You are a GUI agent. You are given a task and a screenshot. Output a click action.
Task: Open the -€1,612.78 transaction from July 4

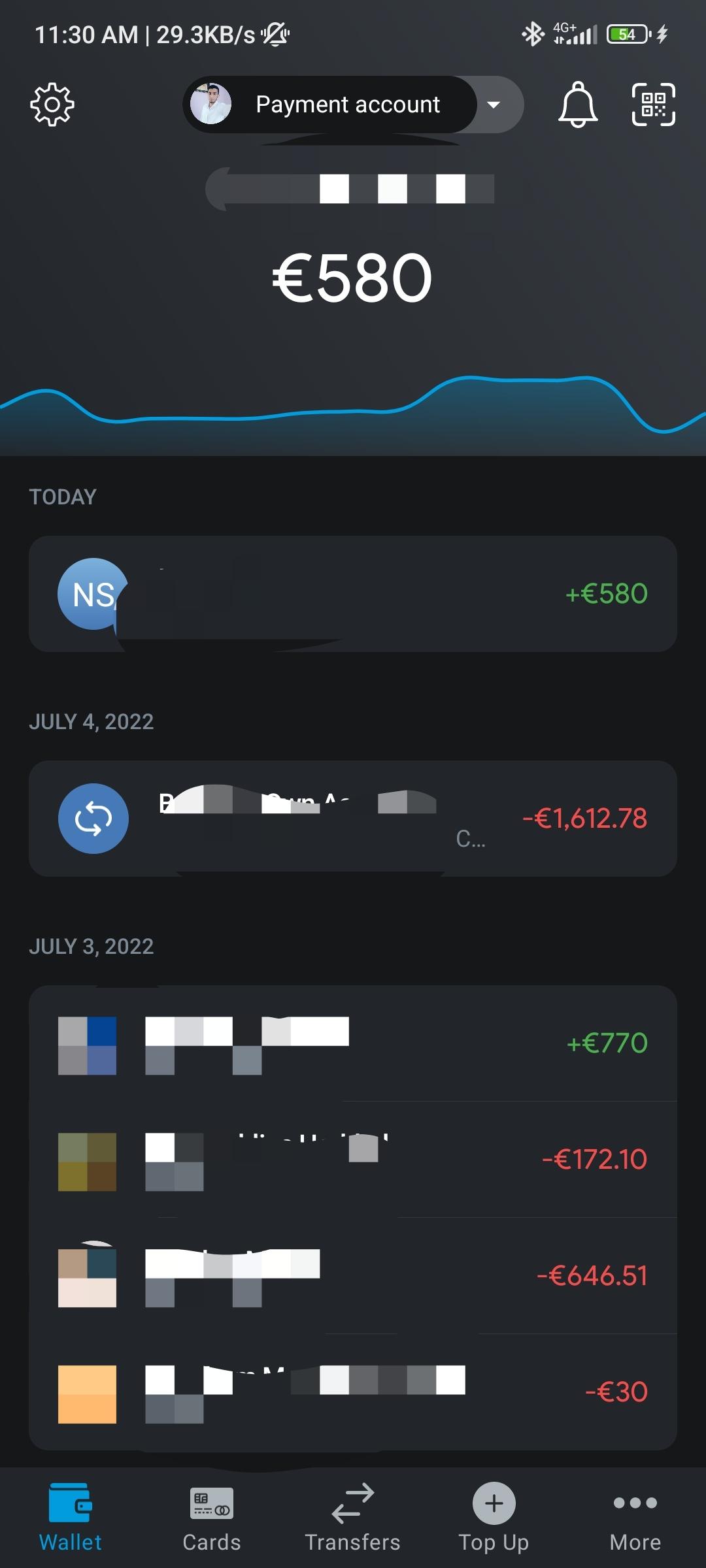[x=353, y=819]
